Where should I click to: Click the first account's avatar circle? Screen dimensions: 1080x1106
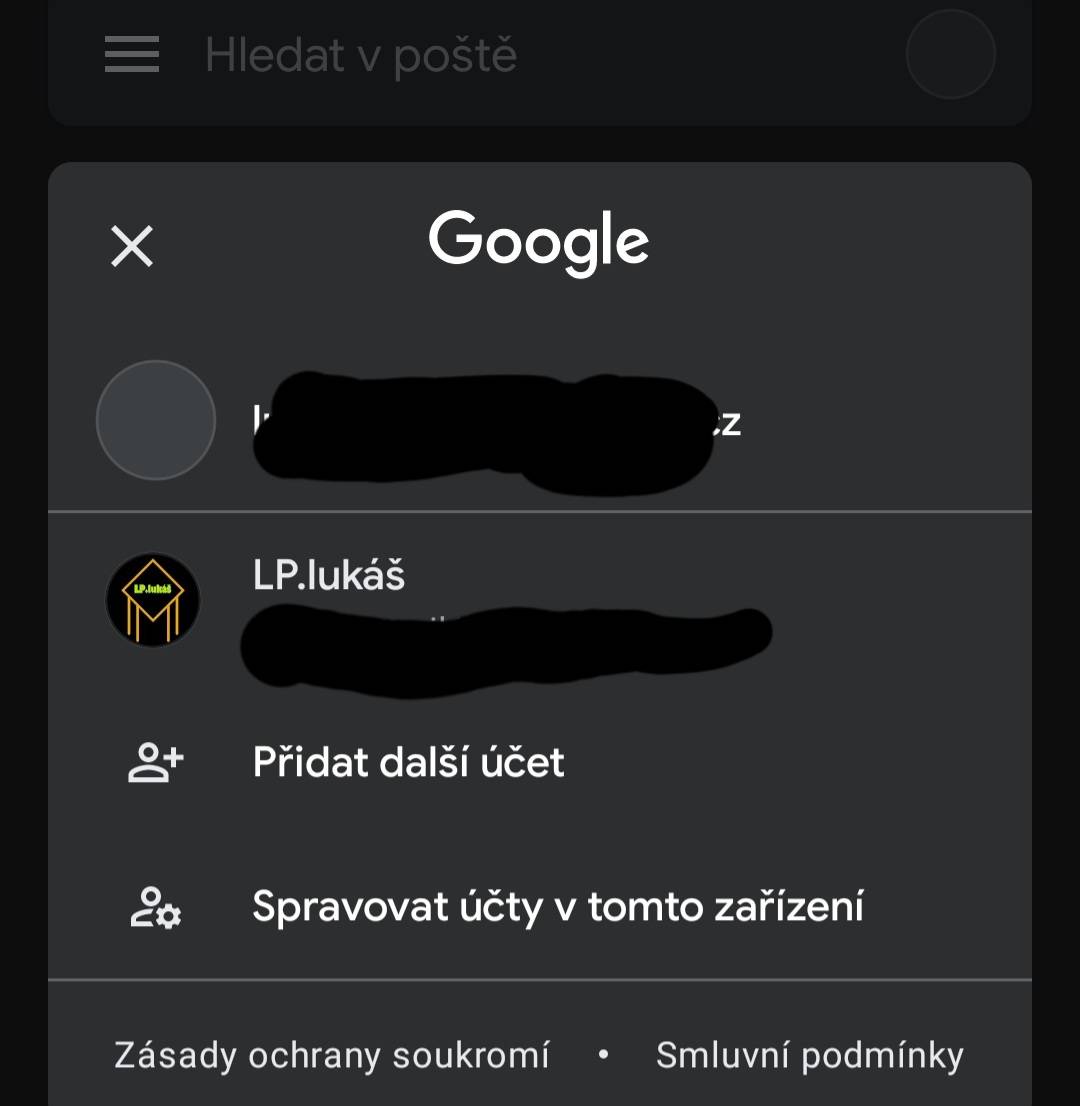(x=155, y=420)
